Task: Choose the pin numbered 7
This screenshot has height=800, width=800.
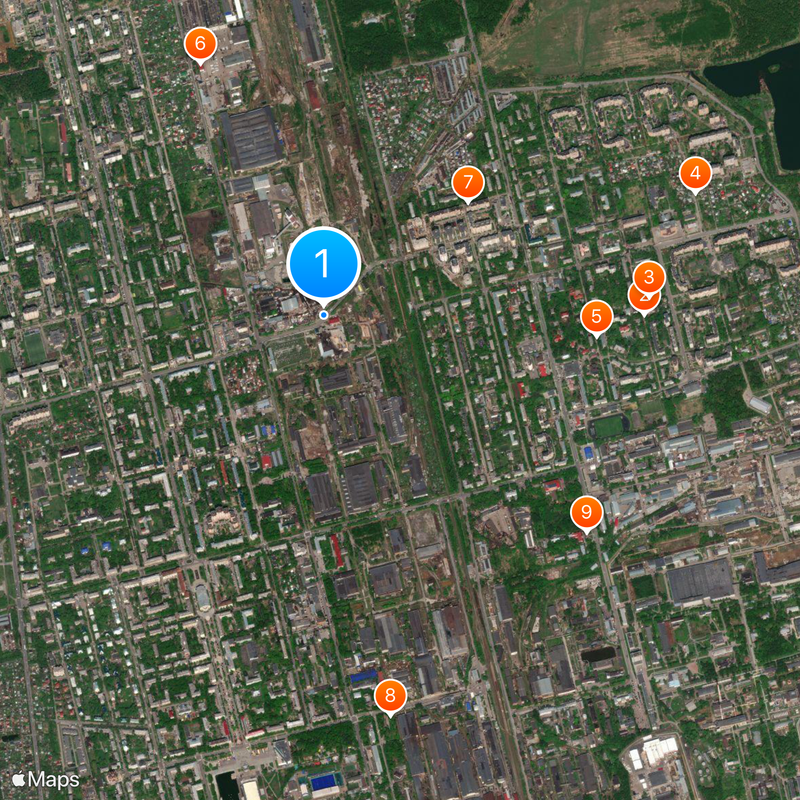Action: click(467, 184)
